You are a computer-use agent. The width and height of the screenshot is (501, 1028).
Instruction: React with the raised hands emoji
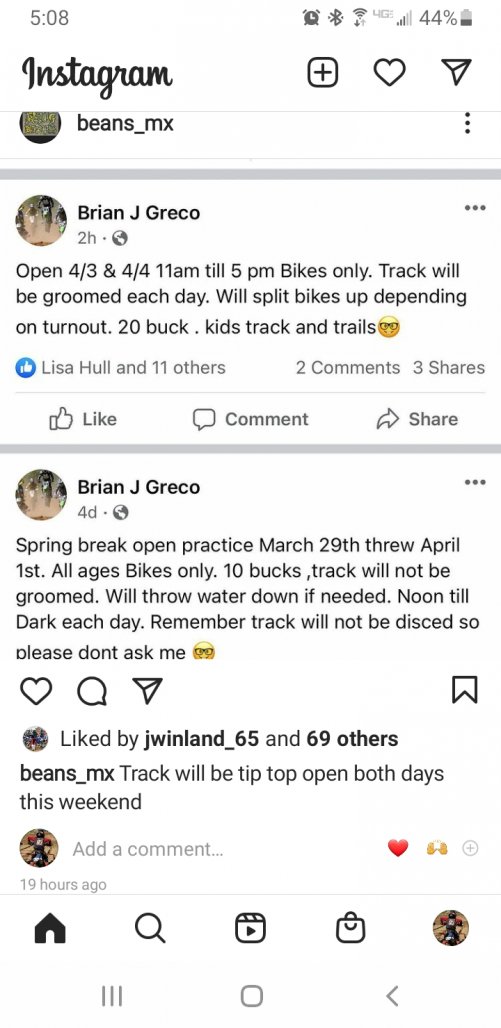[437, 848]
